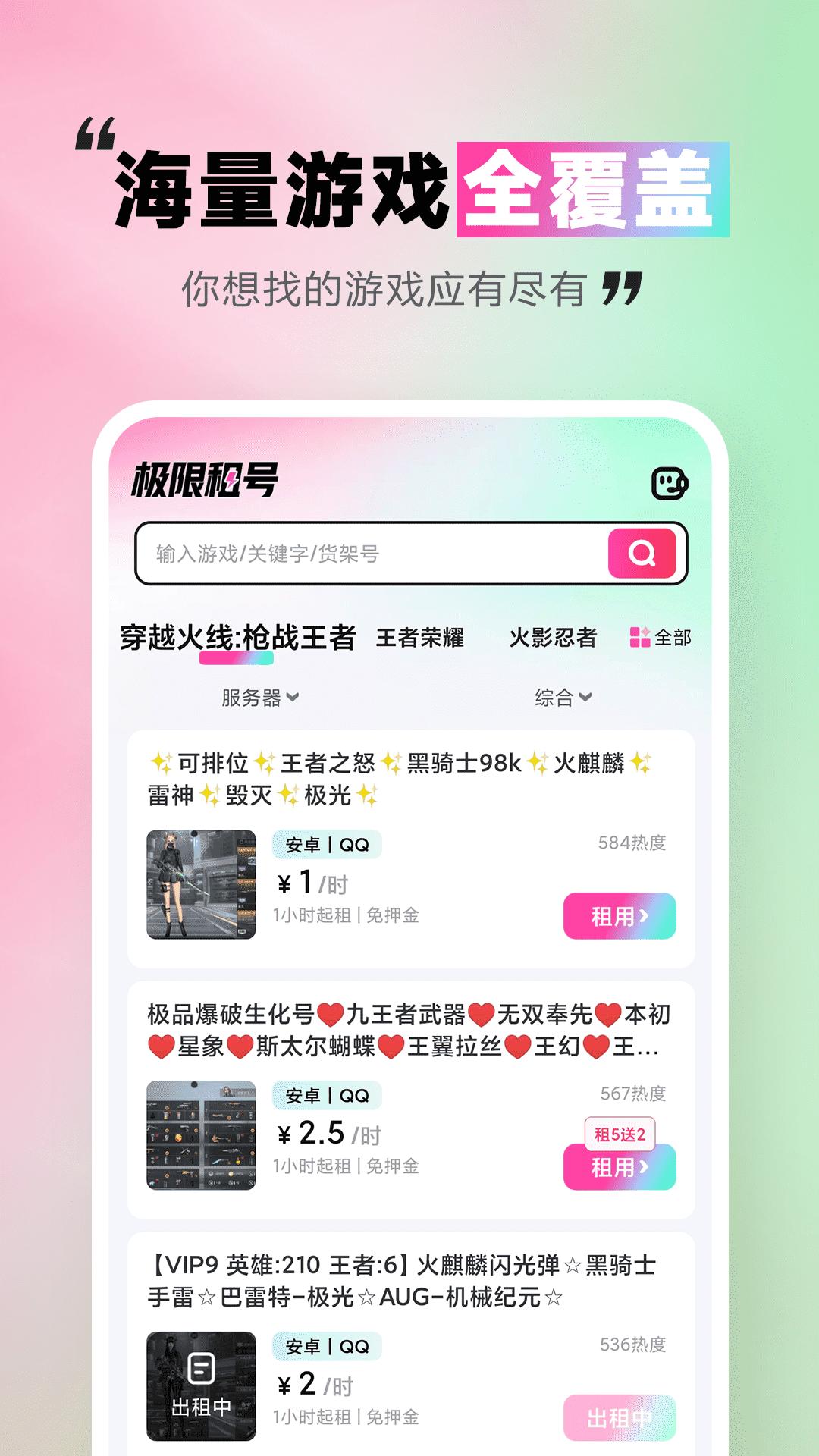The image size is (819, 1456).
Task: Click the pink grid icon beside 全部
Action: coord(641,639)
